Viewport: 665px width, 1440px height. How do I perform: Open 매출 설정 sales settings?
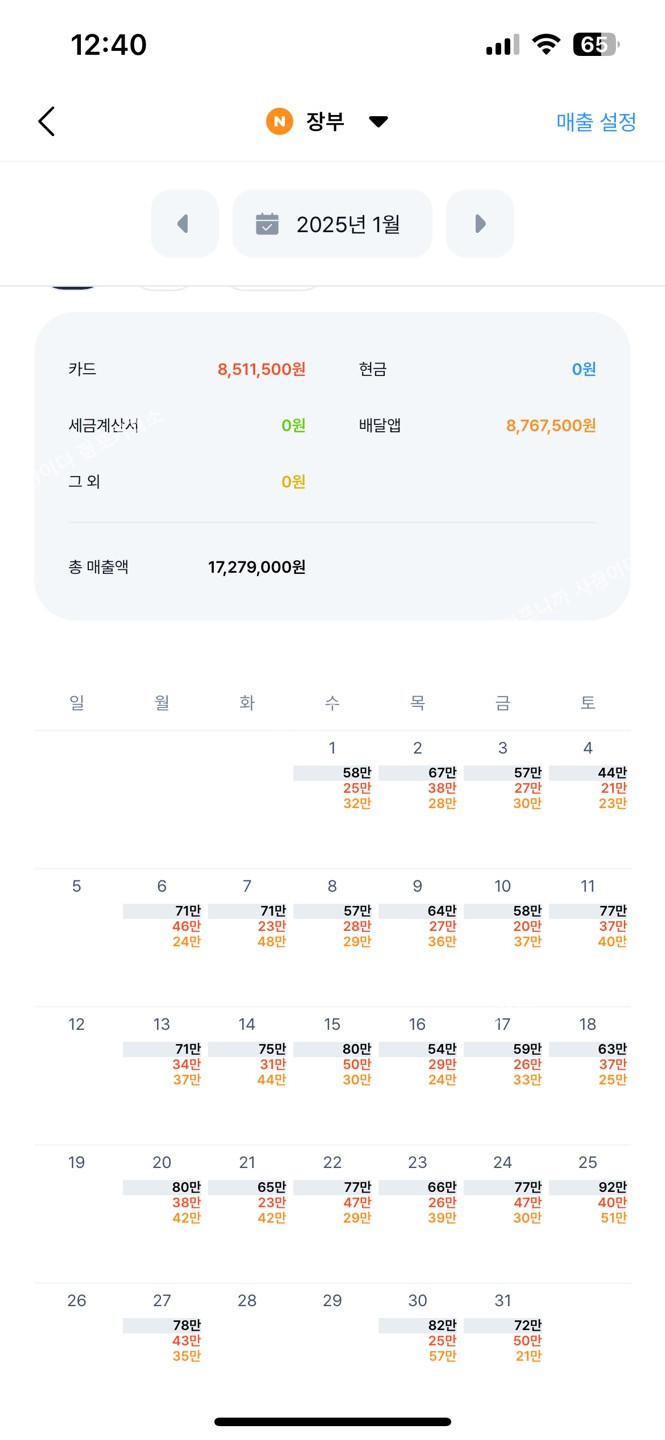point(596,122)
